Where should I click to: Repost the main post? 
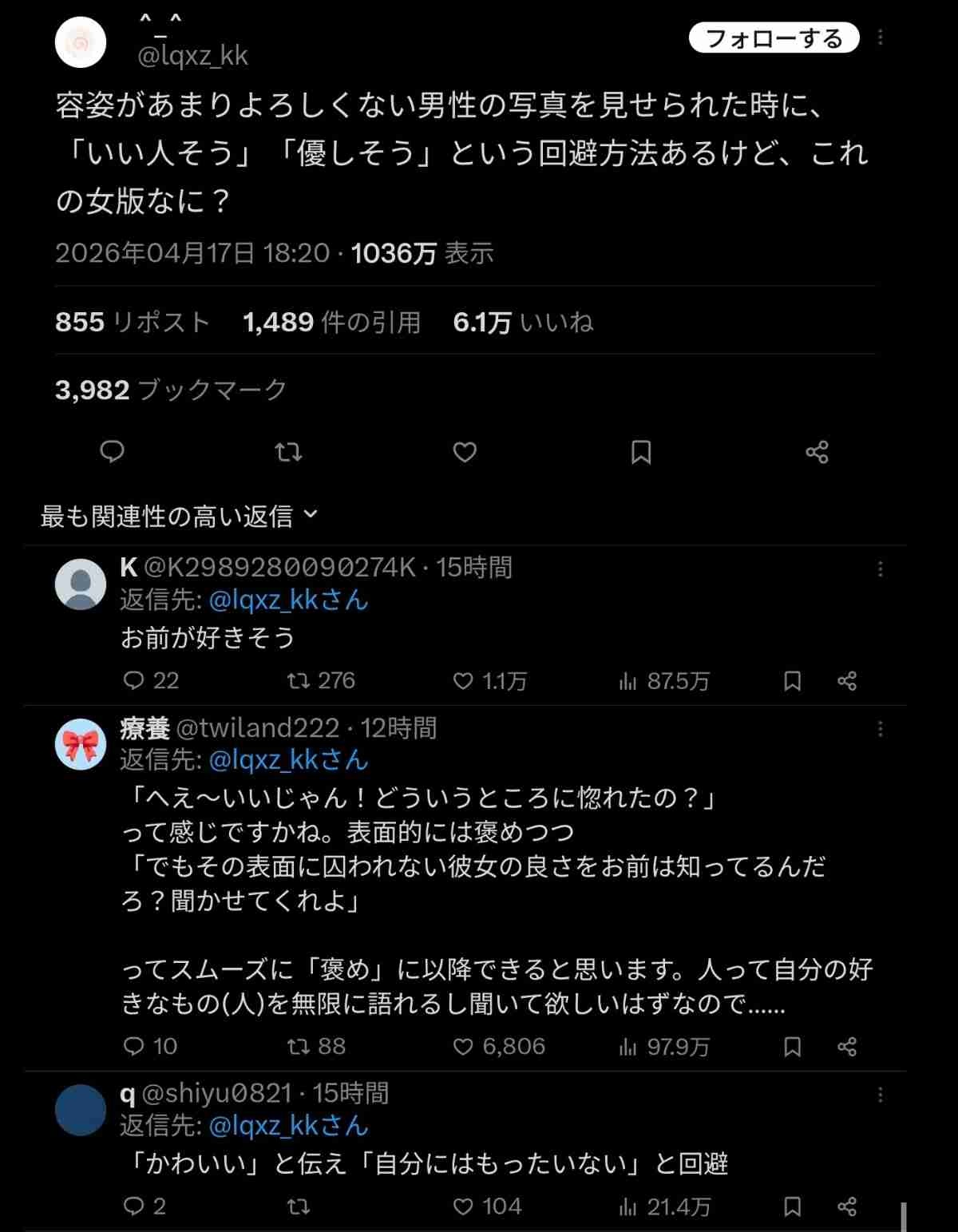pos(288,453)
